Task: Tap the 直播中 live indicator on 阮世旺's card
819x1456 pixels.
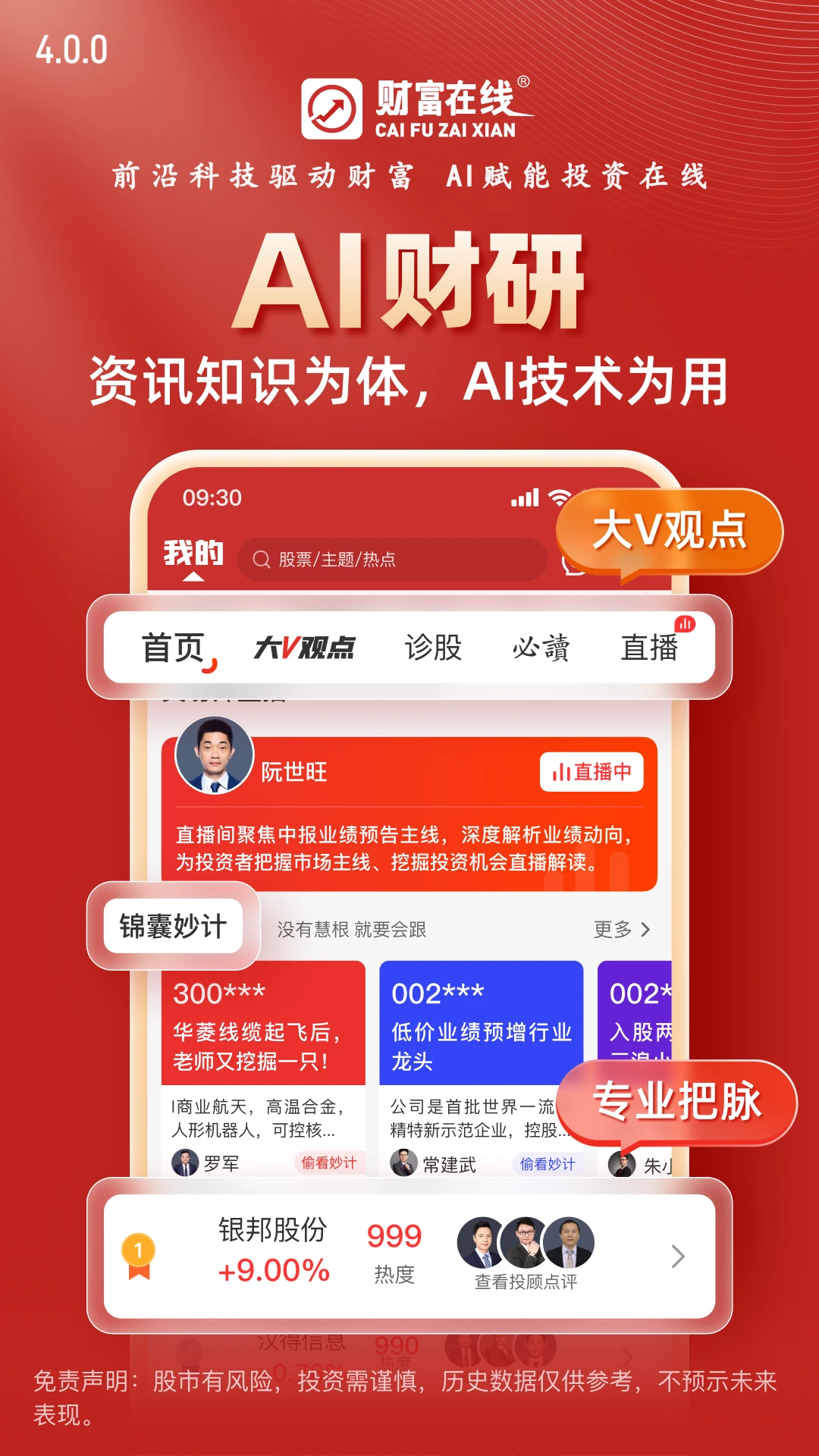Action: click(x=592, y=772)
